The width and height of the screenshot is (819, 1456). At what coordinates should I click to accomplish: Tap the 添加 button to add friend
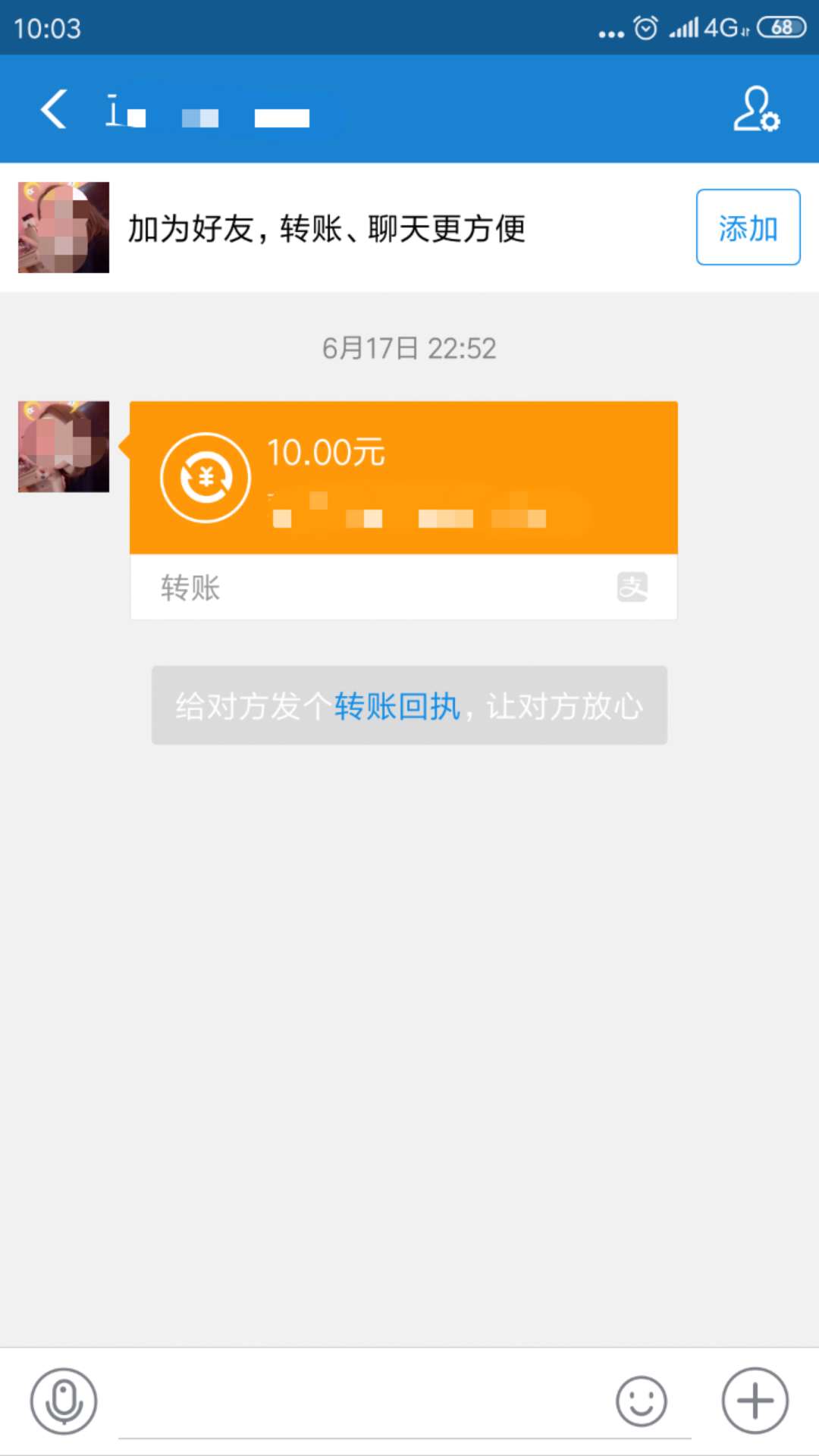[748, 228]
